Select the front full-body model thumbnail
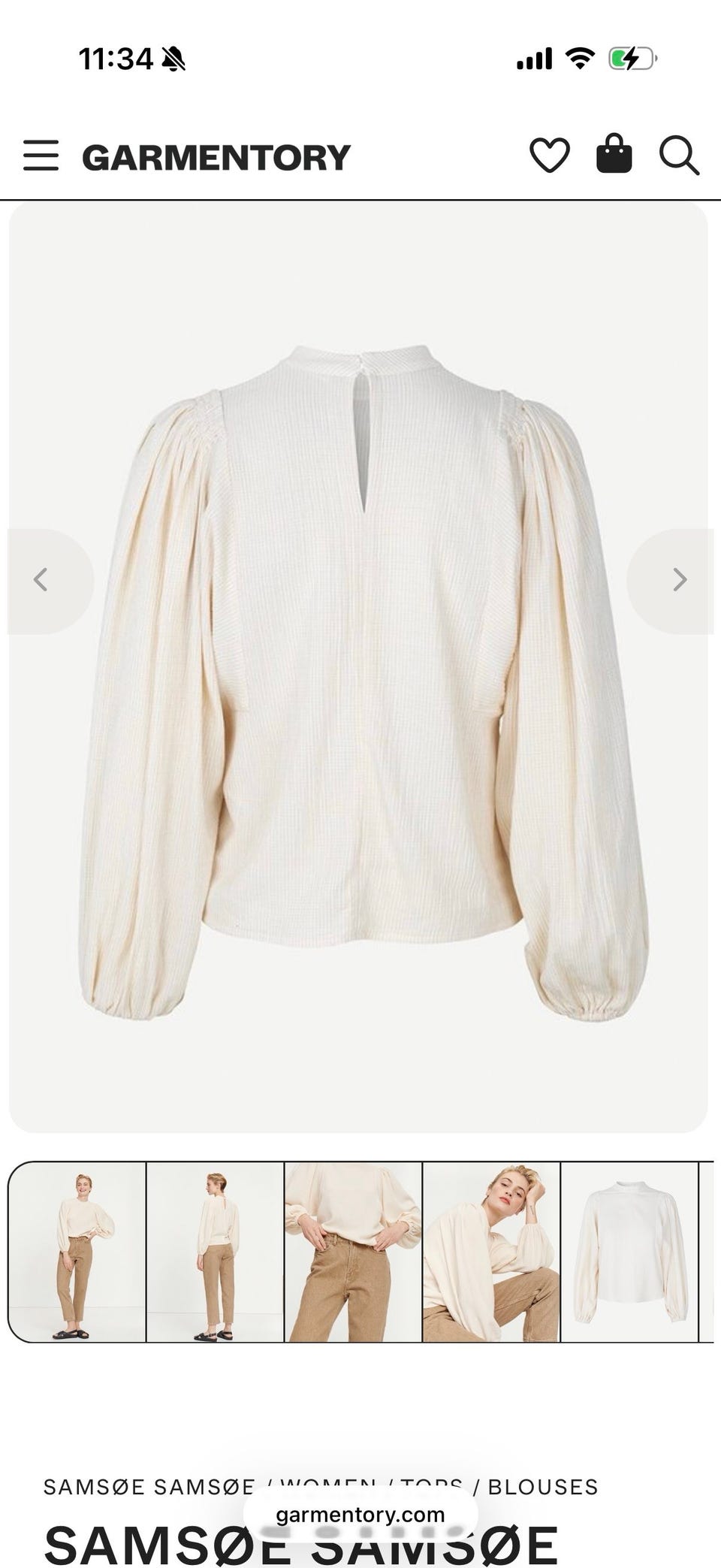The image size is (721, 1568). click(77, 1252)
